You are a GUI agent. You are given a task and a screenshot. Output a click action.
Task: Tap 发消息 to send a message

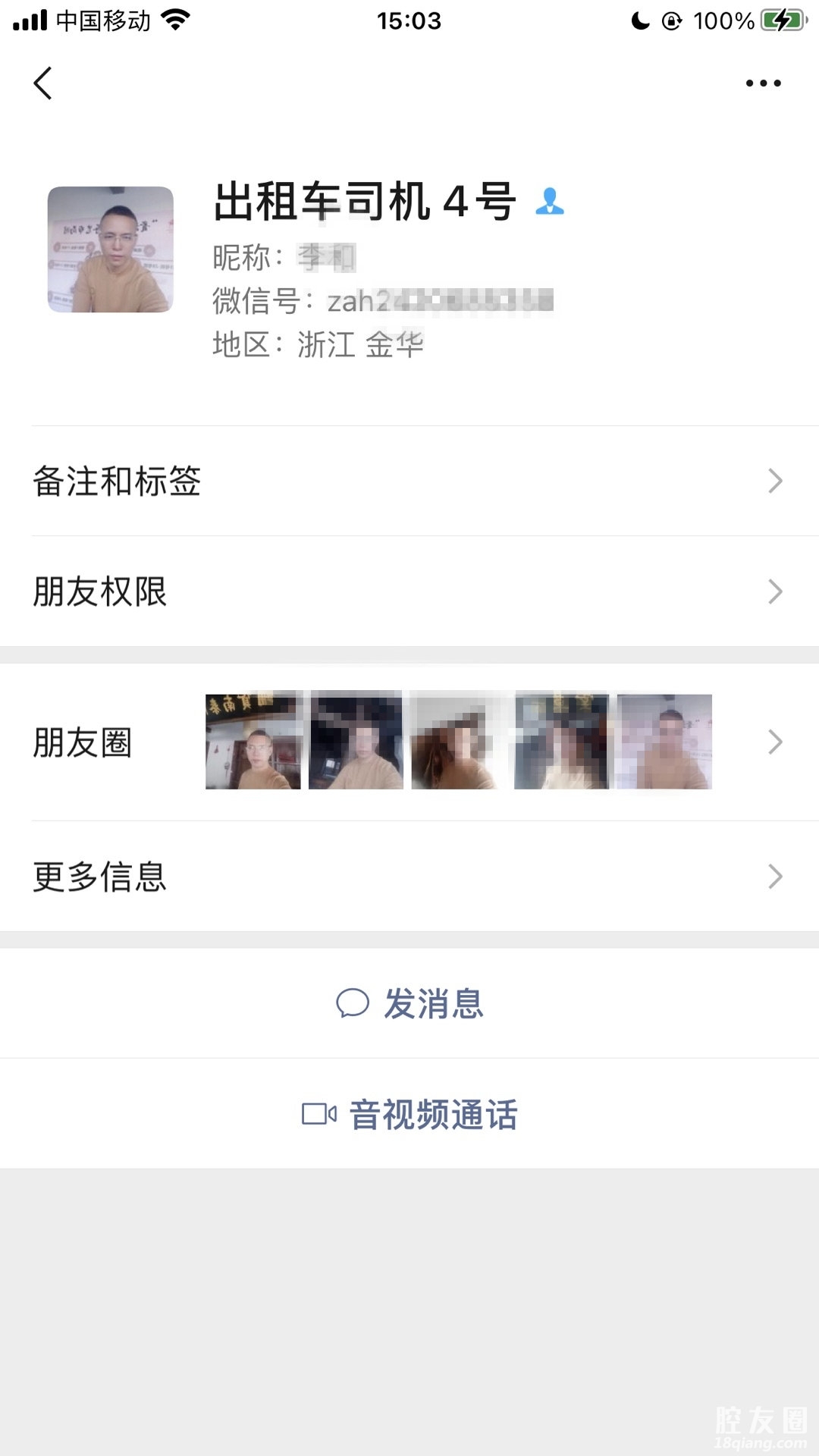(410, 1003)
